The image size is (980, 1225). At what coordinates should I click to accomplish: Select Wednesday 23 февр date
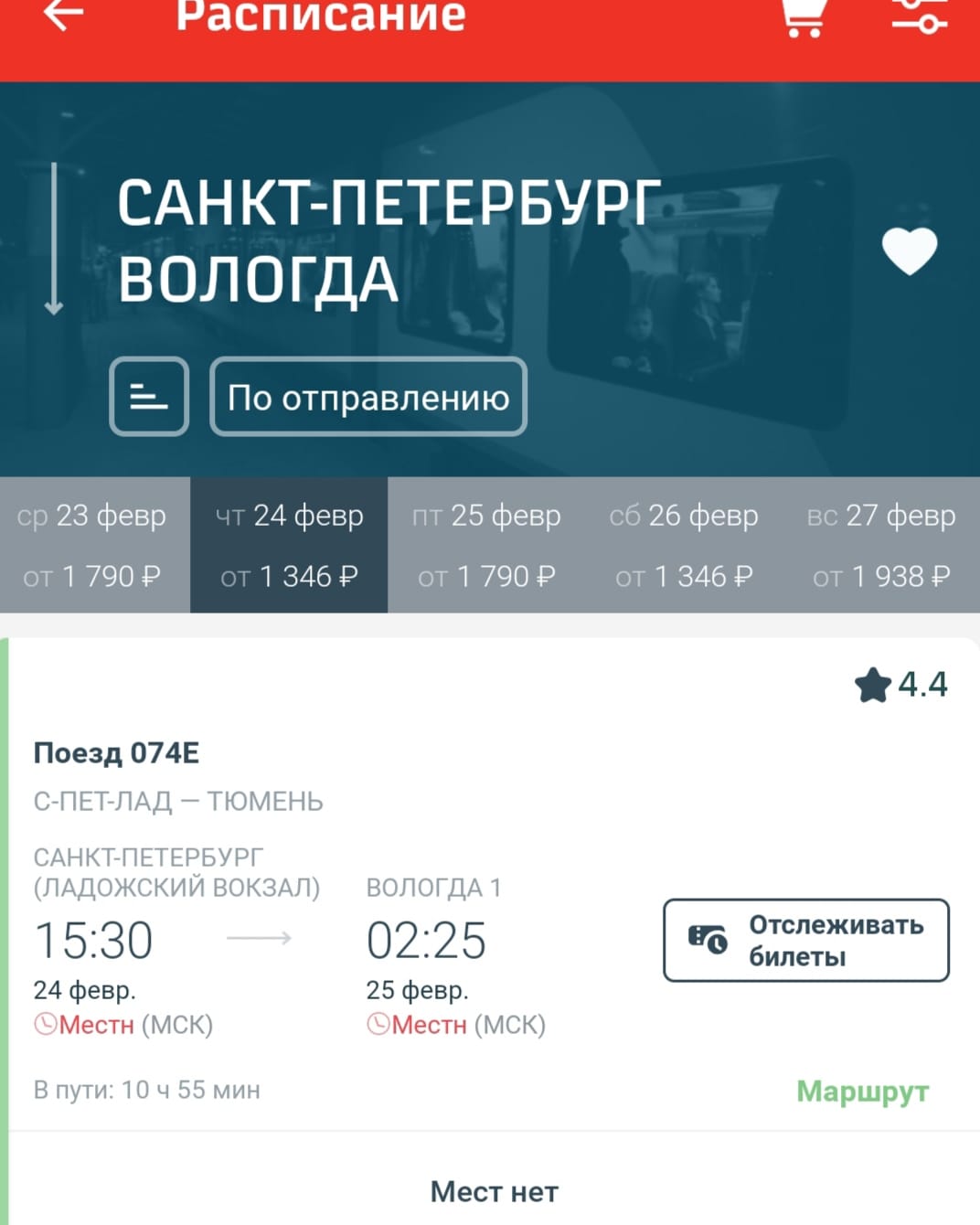[92, 545]
